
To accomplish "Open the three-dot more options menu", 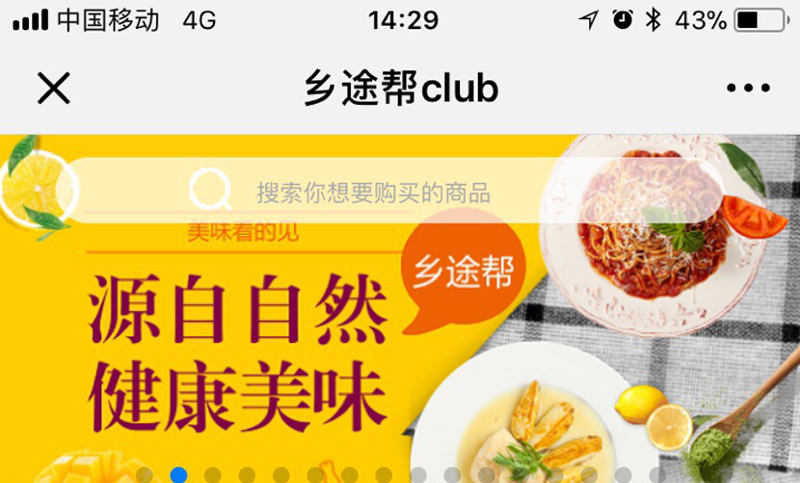I will click(x=748, y=89).
